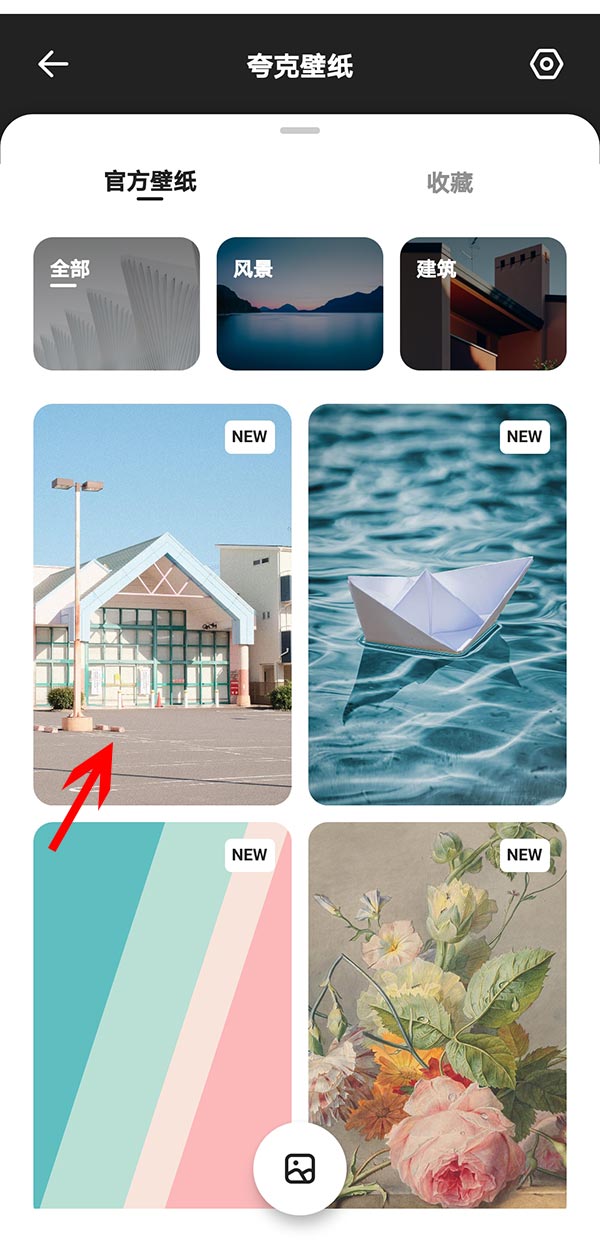Open wallpaper settings hexagon icon
600x1242 pixels.
coord(546,65)
